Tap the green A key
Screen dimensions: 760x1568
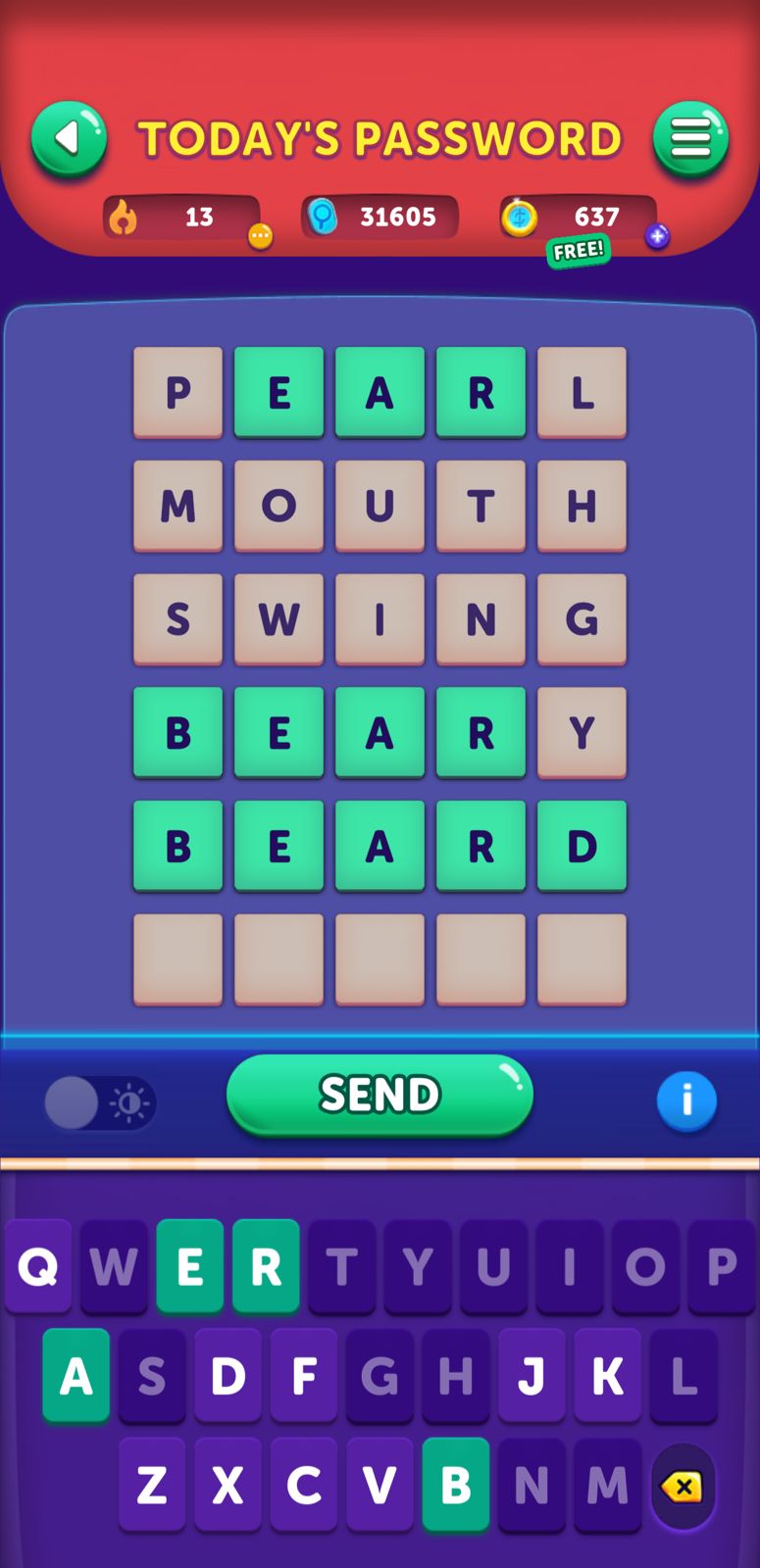[76, 1376]
